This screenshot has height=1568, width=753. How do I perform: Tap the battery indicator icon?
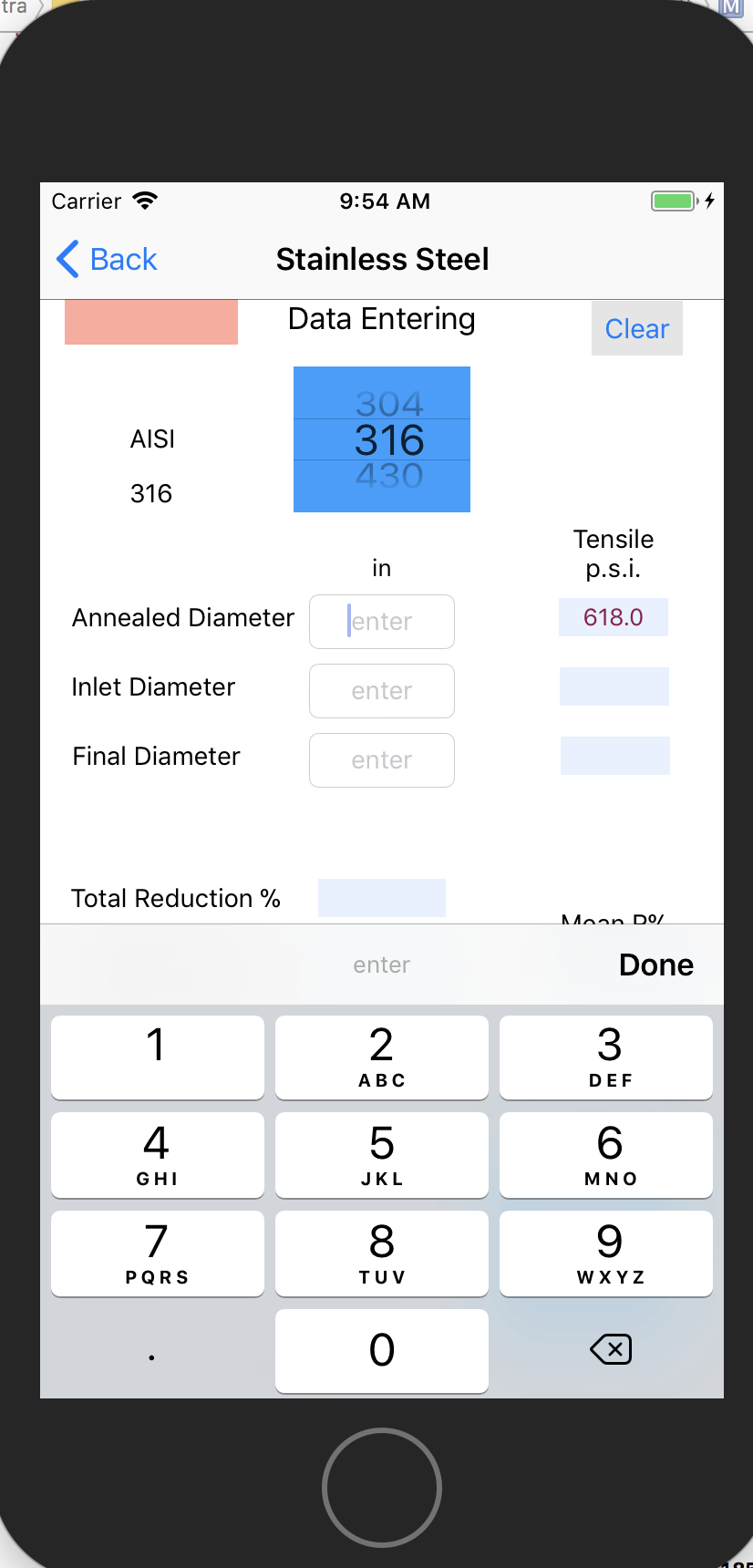point(672,199)
